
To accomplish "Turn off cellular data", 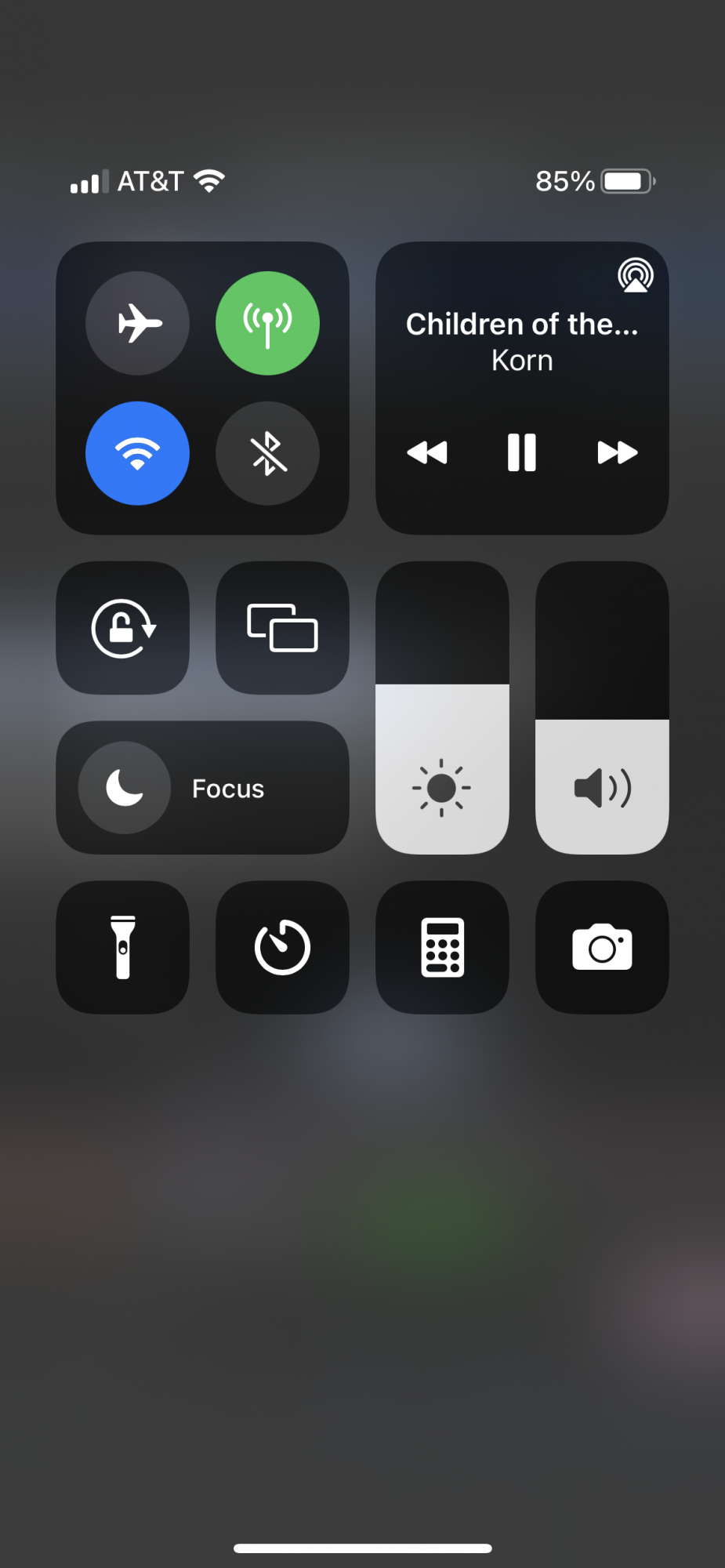I will click(267, 323).
